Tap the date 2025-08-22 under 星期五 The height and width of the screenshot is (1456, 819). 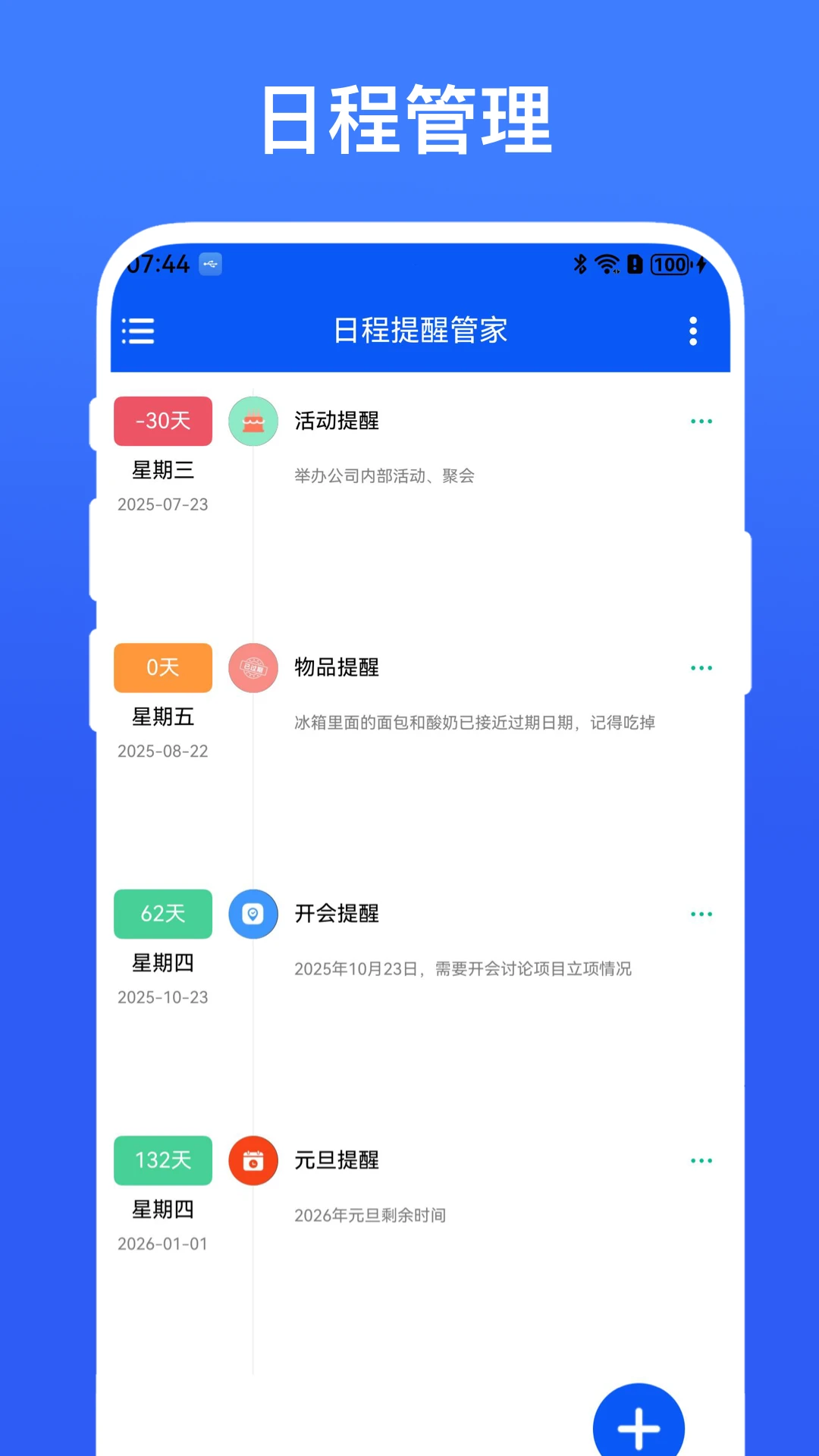point(162,752)
